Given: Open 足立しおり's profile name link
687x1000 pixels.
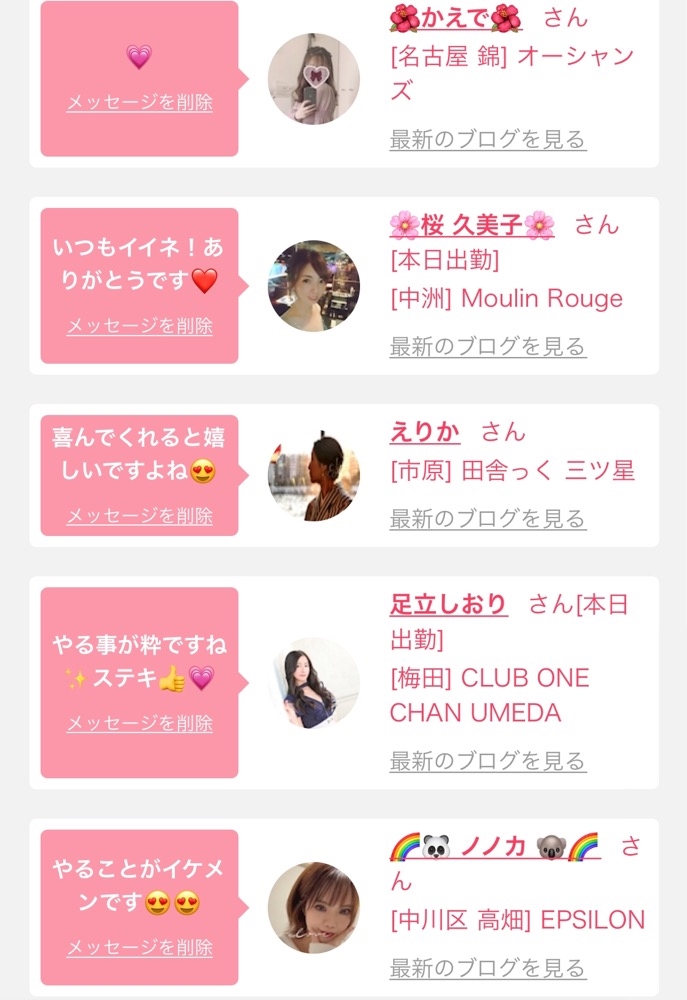Looking at the screenshot, I should click(x=448, y=605).
